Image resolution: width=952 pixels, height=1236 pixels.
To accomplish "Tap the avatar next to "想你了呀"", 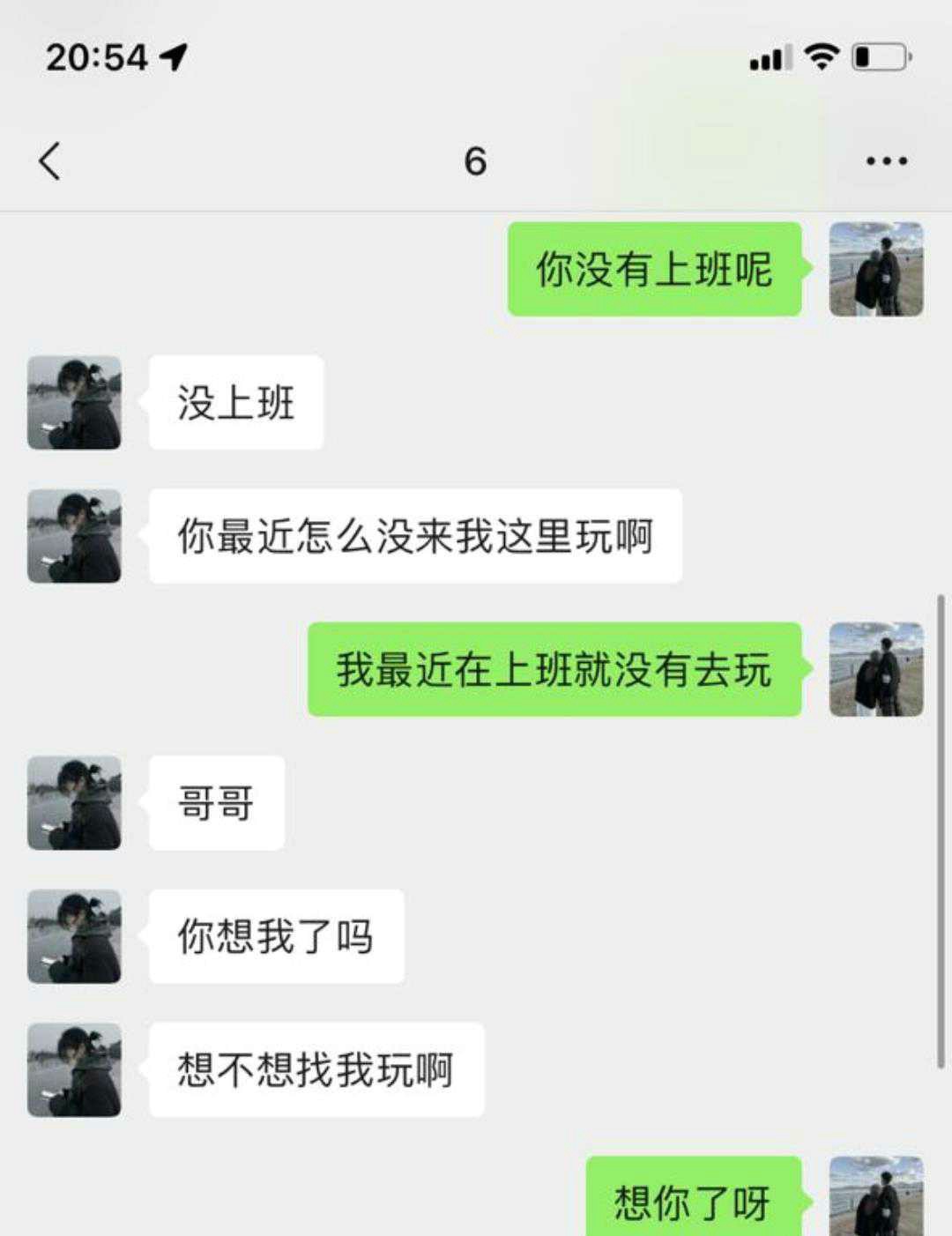I will 876,1197.
